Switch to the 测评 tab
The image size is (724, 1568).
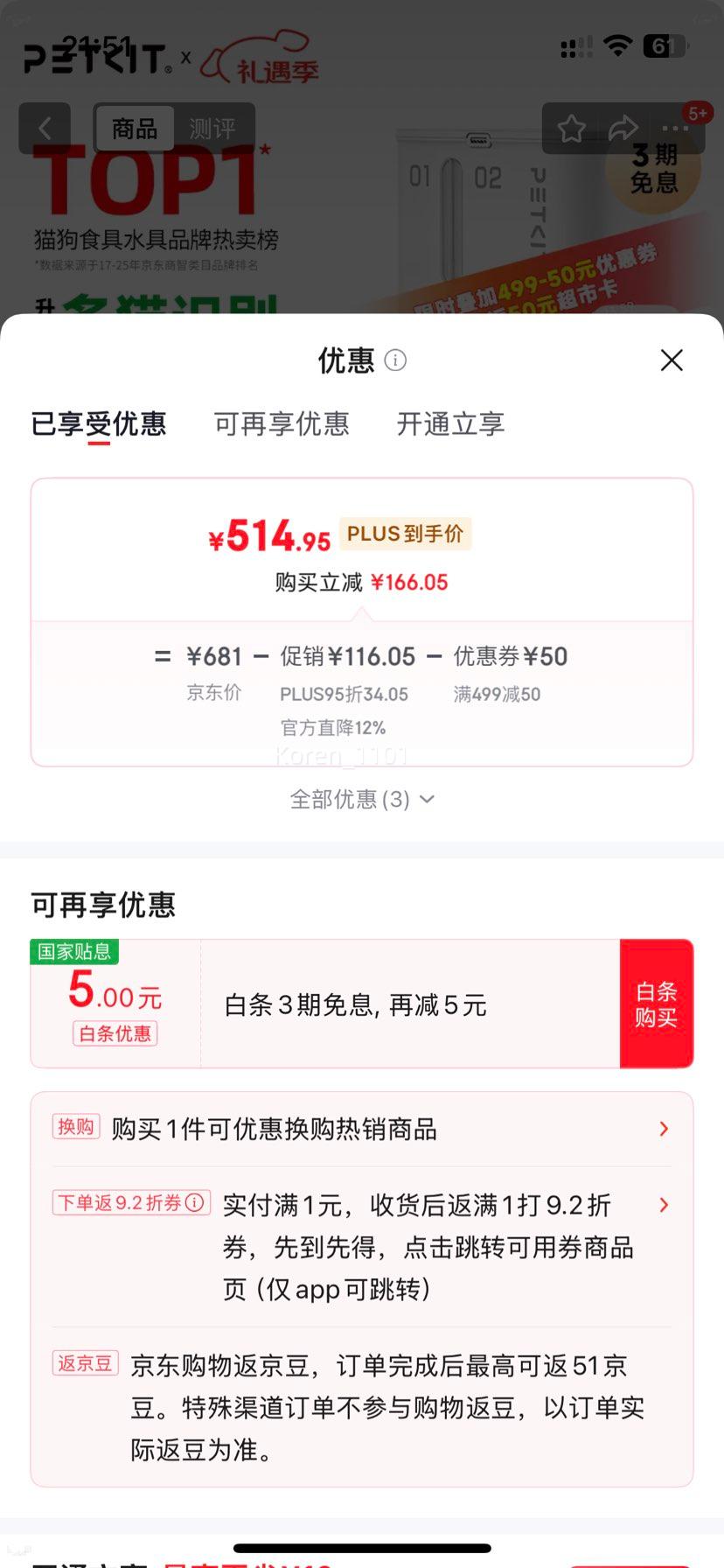click(x=212, y=129)
